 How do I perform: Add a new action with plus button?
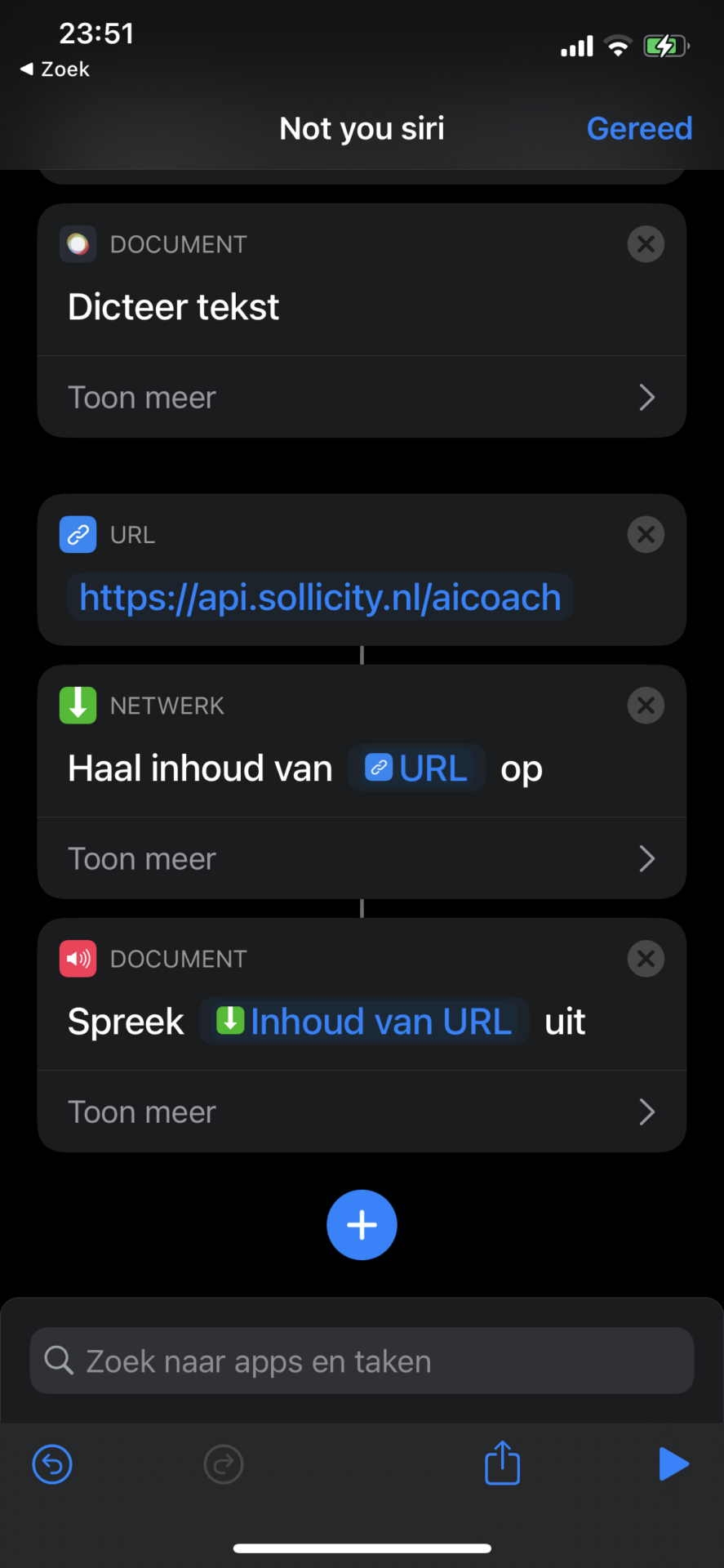click(362, 1225)
